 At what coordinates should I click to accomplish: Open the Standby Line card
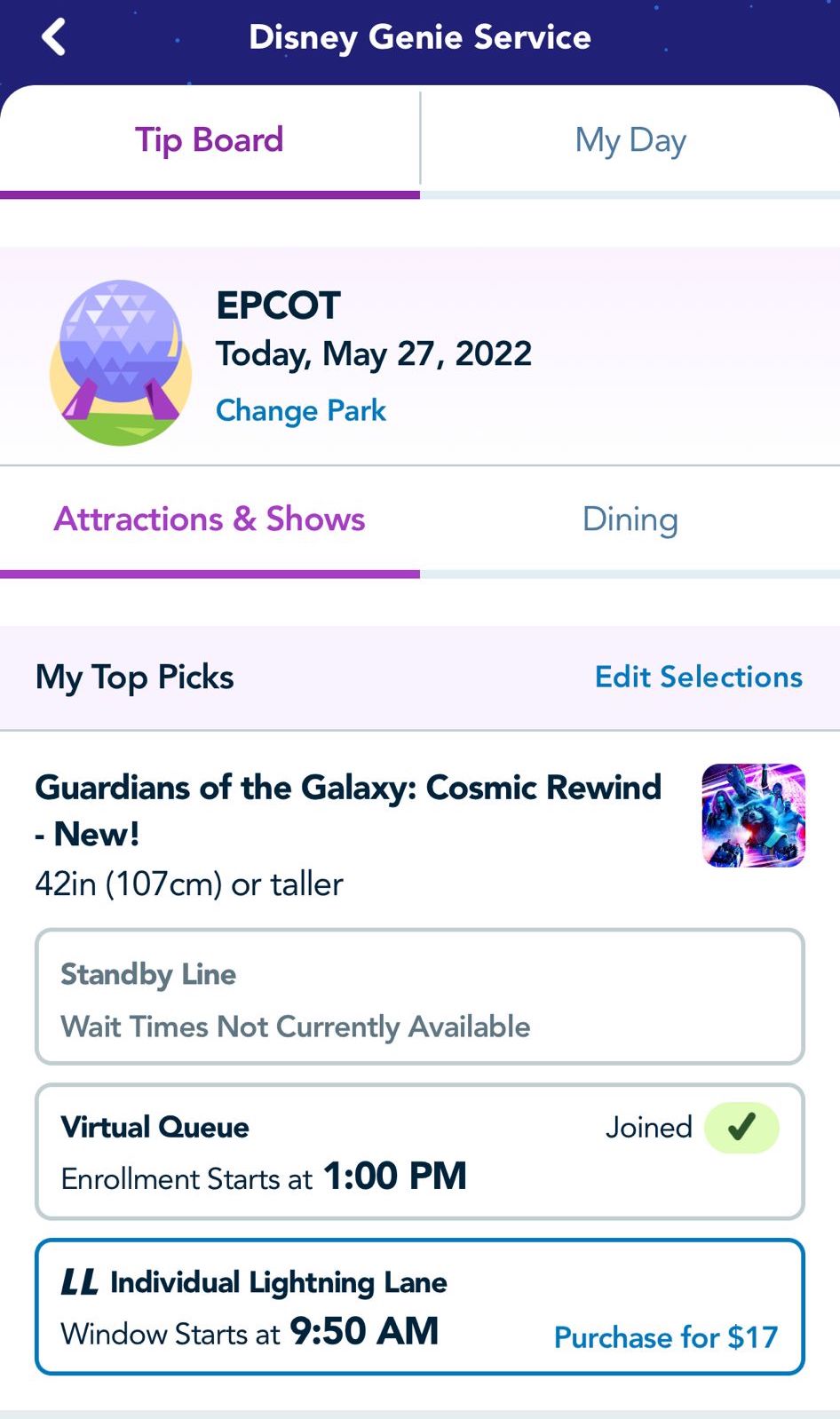pos(419,997)
